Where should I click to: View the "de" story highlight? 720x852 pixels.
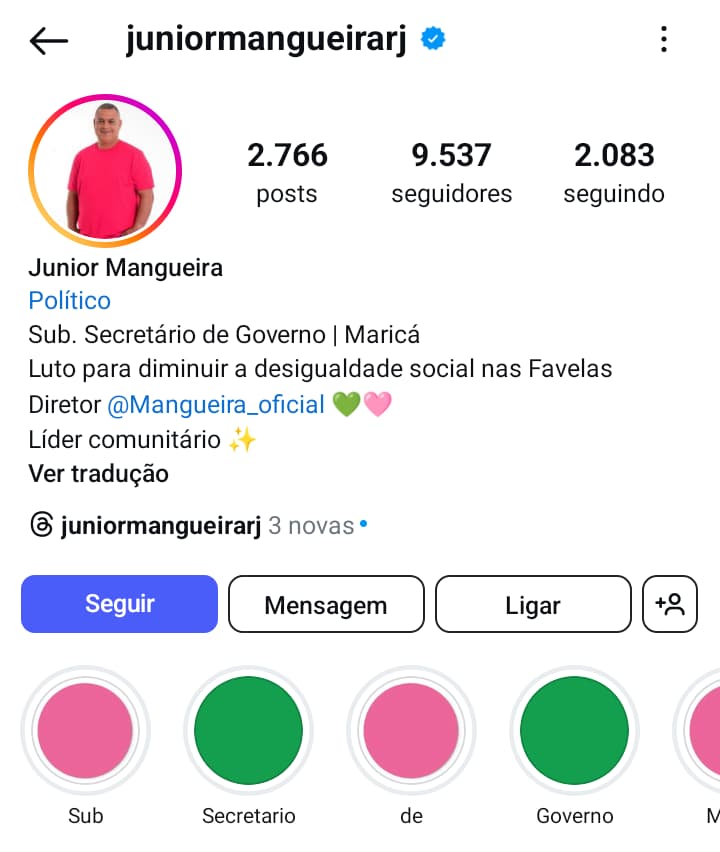tap(411, 731)
